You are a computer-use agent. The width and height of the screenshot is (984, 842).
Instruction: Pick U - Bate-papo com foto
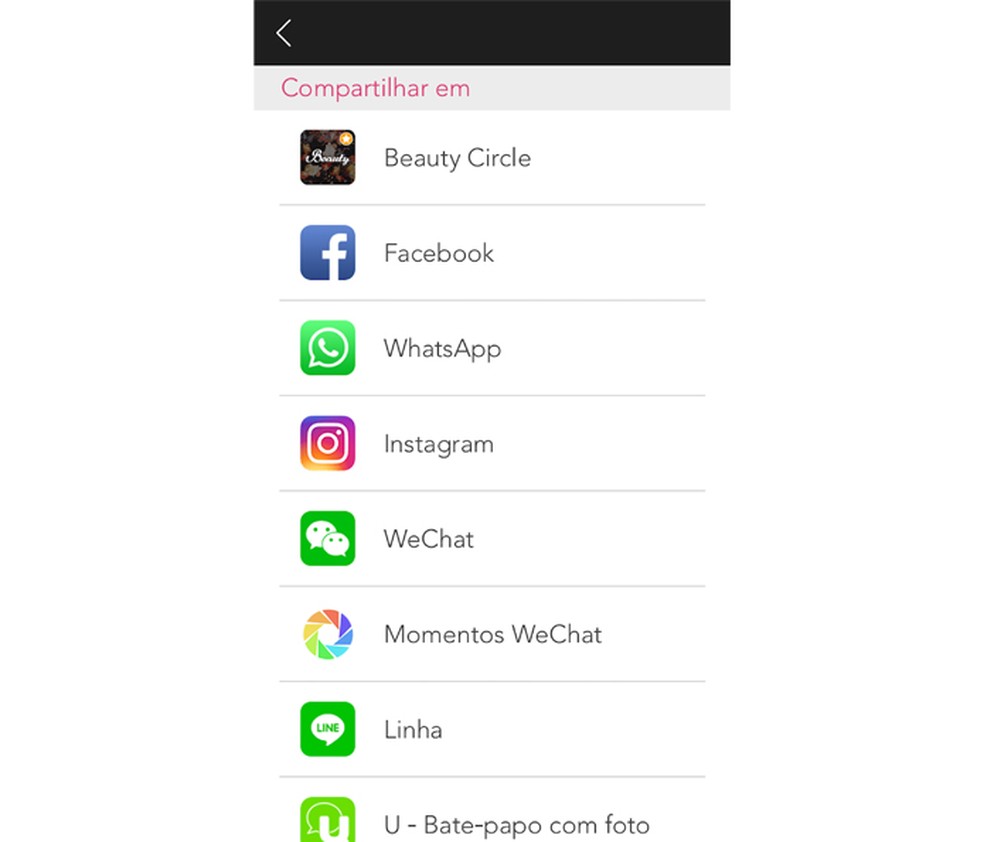tap(516, 824)
